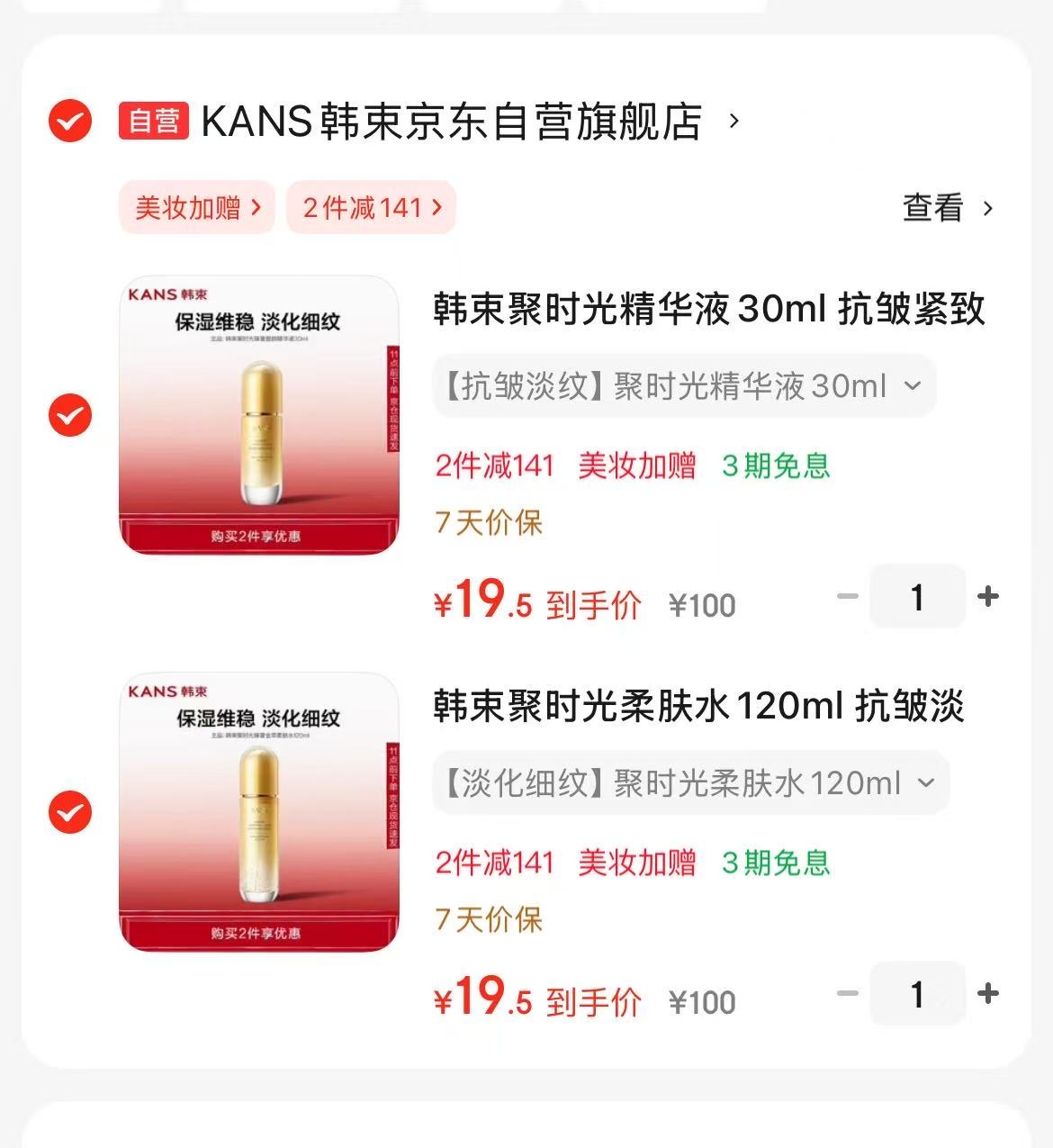Open the KANS韩束京东自营旗舰店 store page

pyautogui.click(x=450, y=120)
